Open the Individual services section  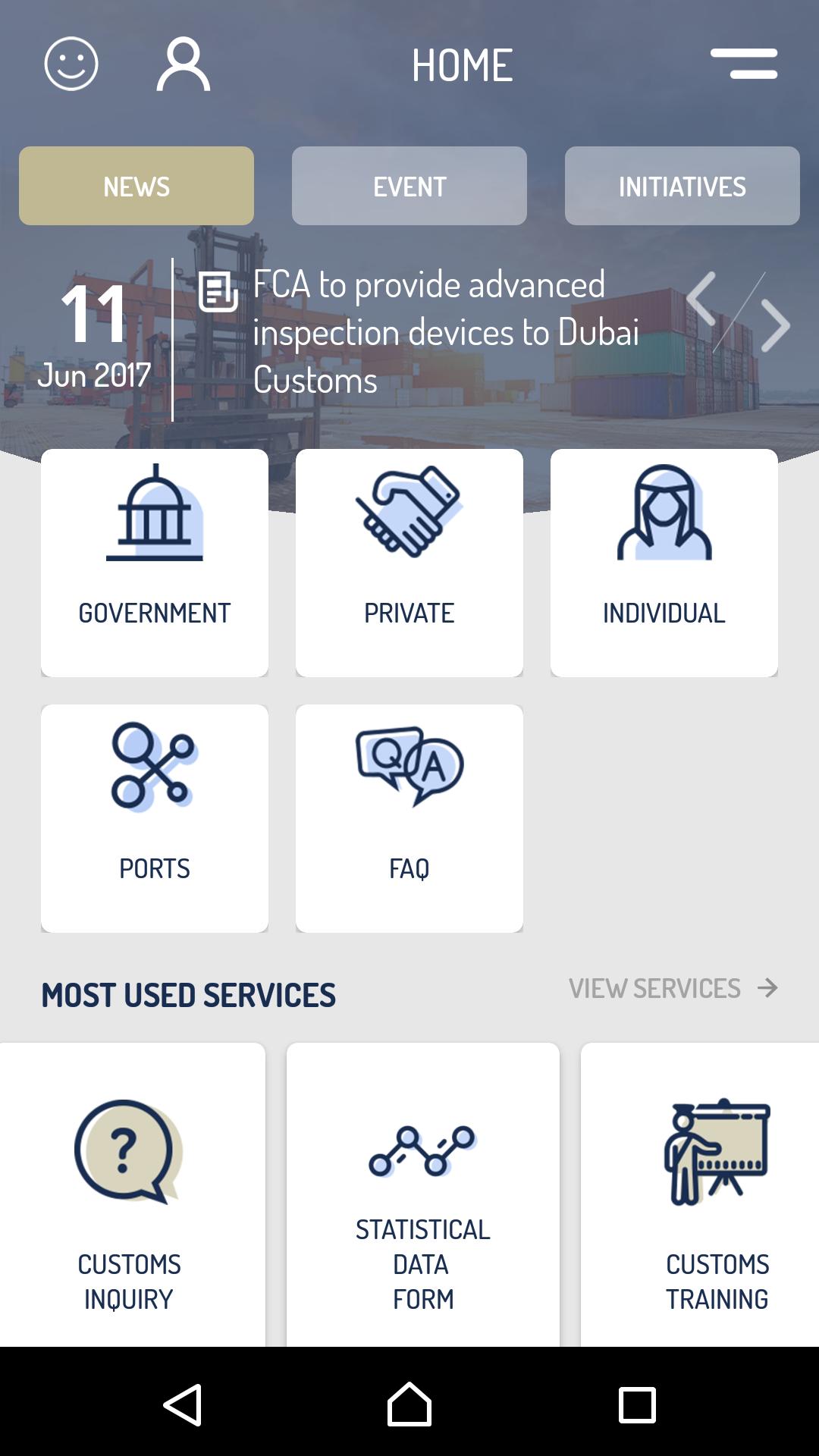664,561
